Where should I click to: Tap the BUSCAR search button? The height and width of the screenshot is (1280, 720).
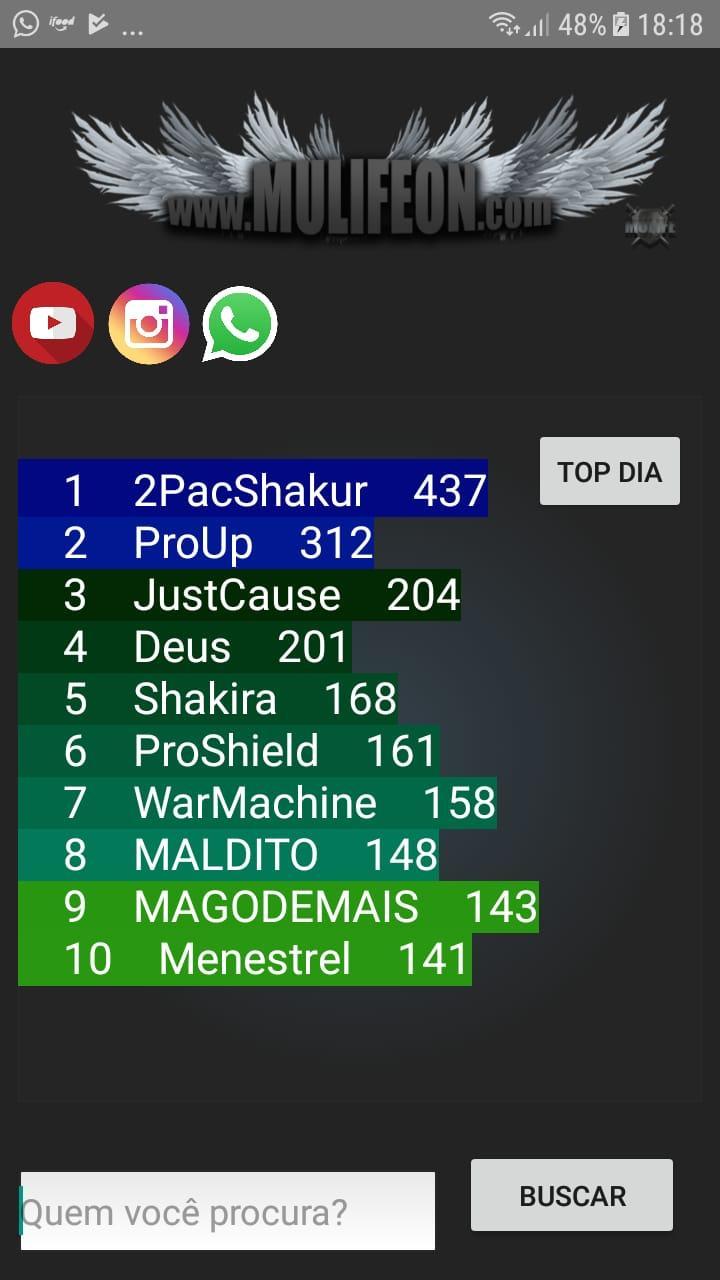[572, 1195]
